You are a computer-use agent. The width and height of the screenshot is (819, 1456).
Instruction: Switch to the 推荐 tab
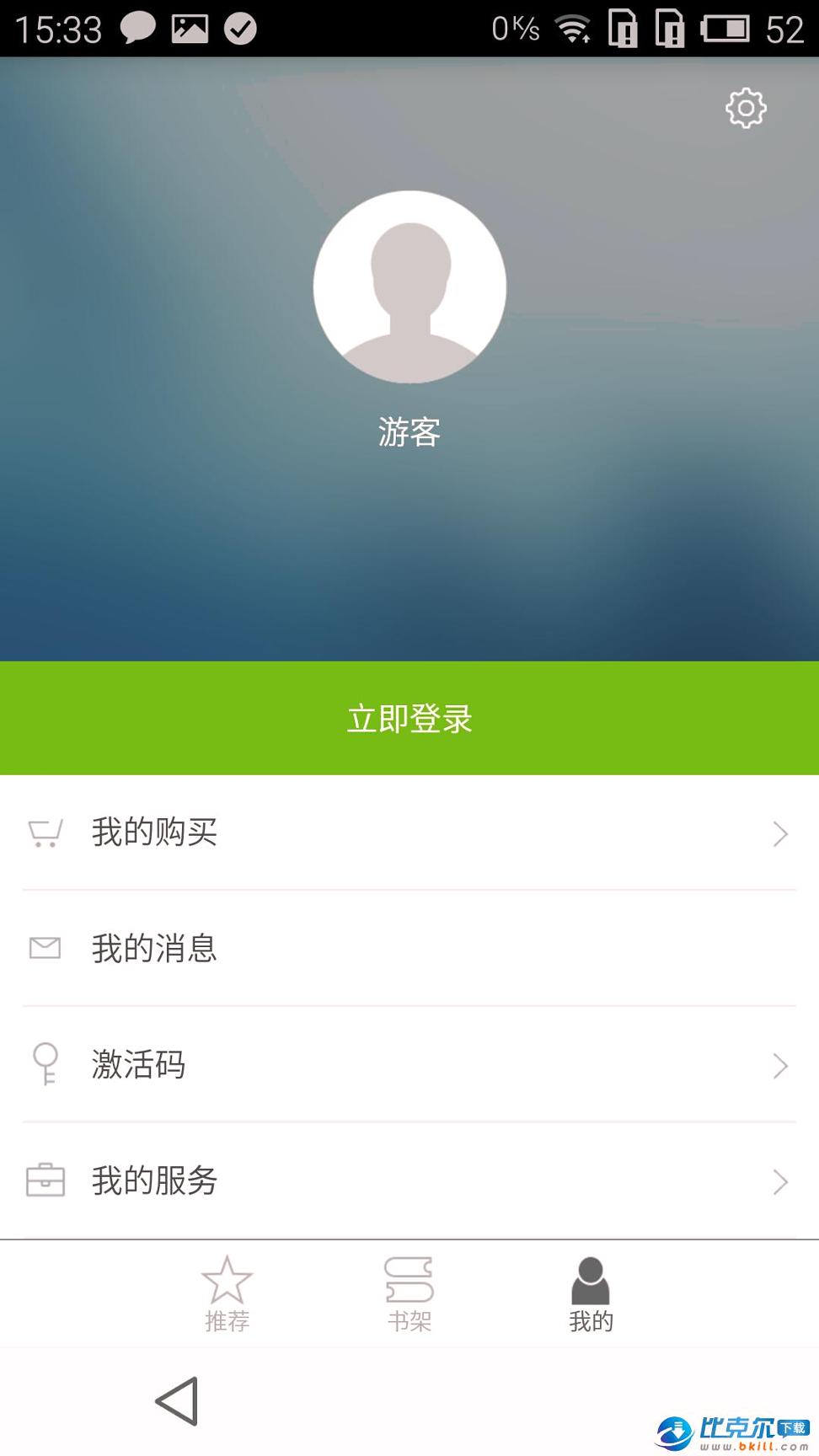[x=227, y=1293]
